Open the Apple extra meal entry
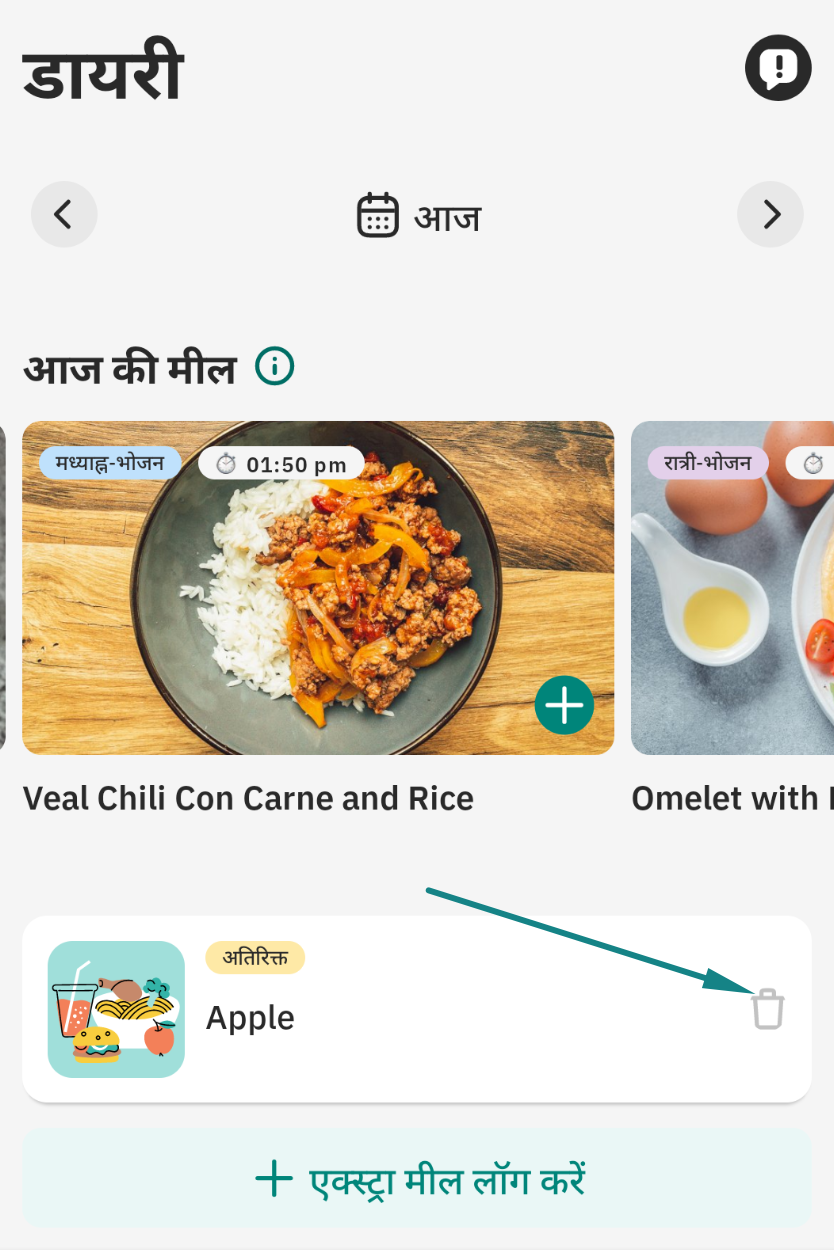 [400, 1010]
